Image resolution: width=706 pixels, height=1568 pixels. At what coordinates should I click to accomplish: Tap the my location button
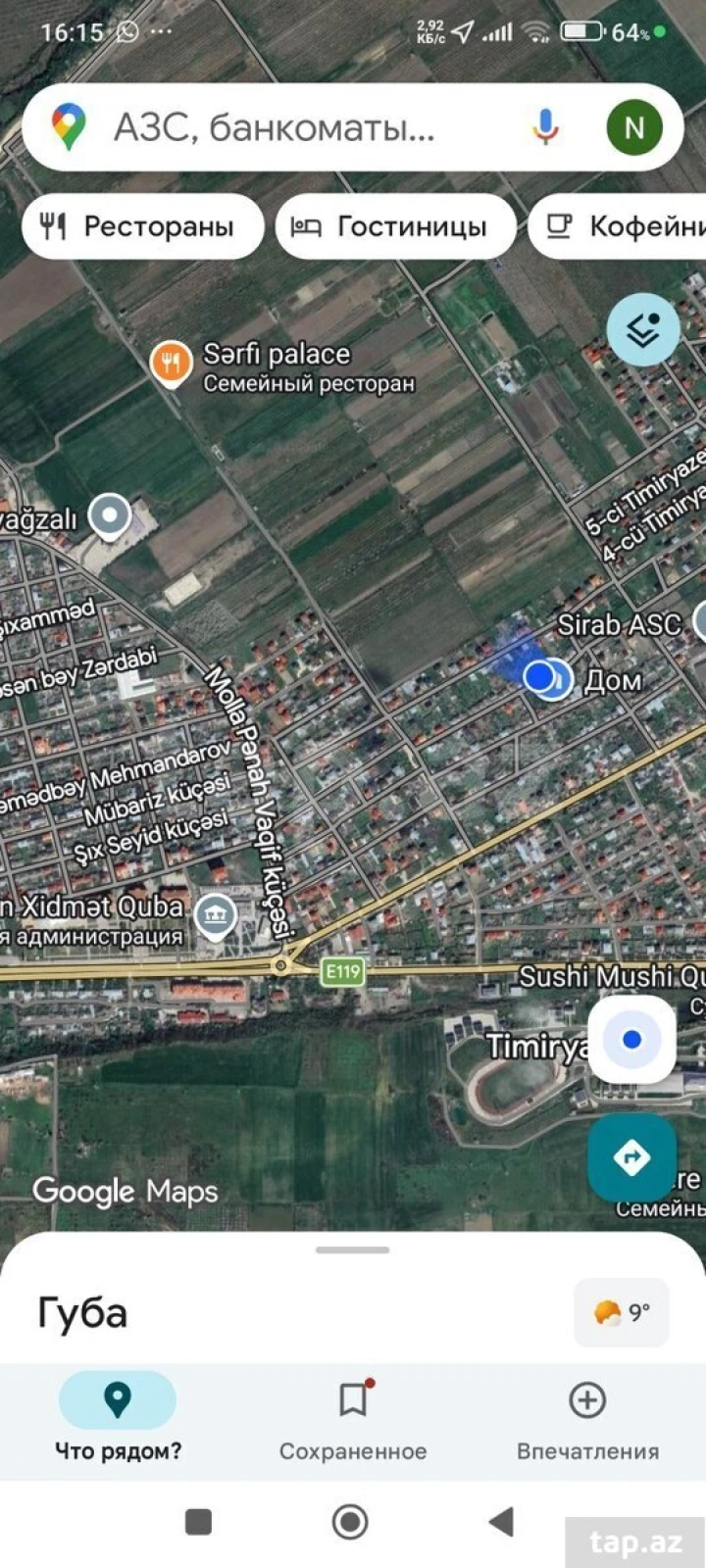(x=632, y=1041)
